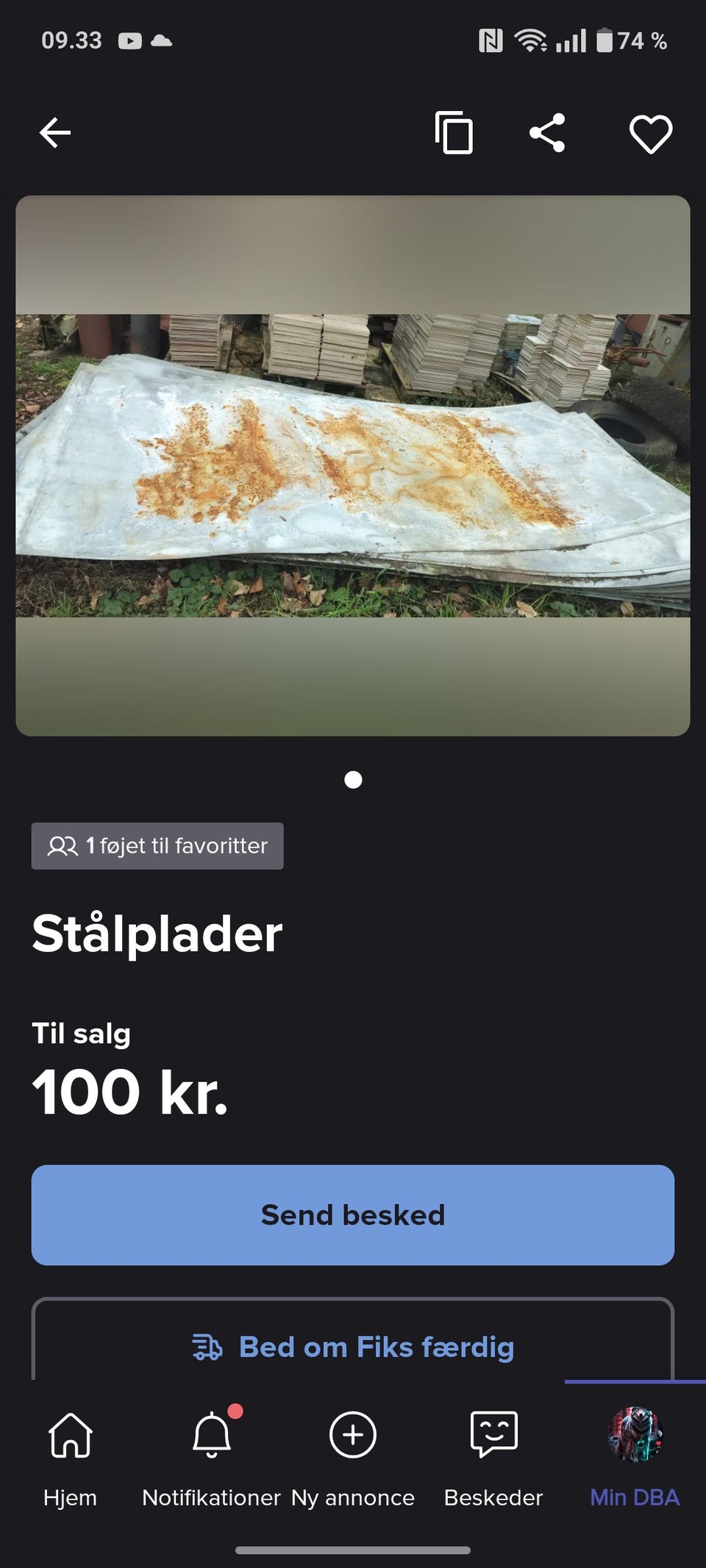The image size is (706, 1568).
Task: Open Beskeder chat bubble icon
Action: 493,1434
